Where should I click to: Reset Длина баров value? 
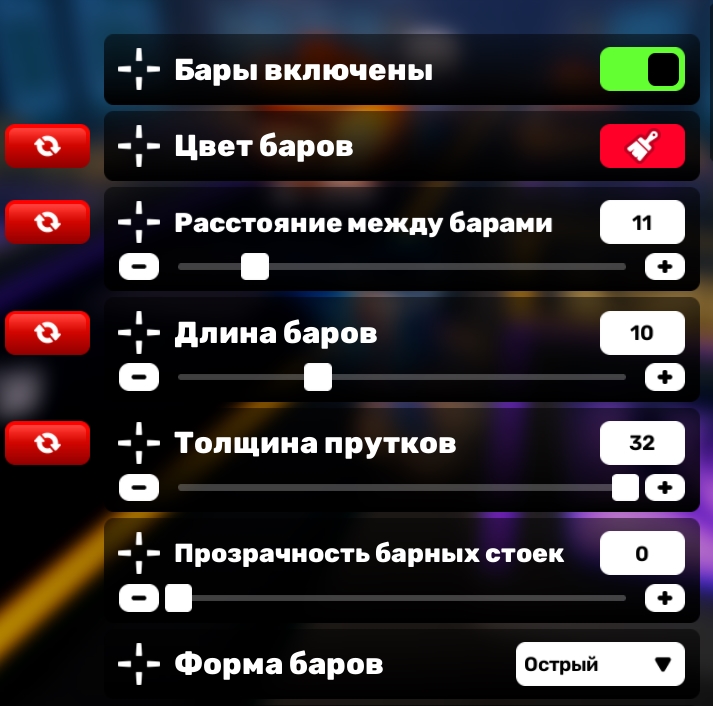click(x=47, y=332)
